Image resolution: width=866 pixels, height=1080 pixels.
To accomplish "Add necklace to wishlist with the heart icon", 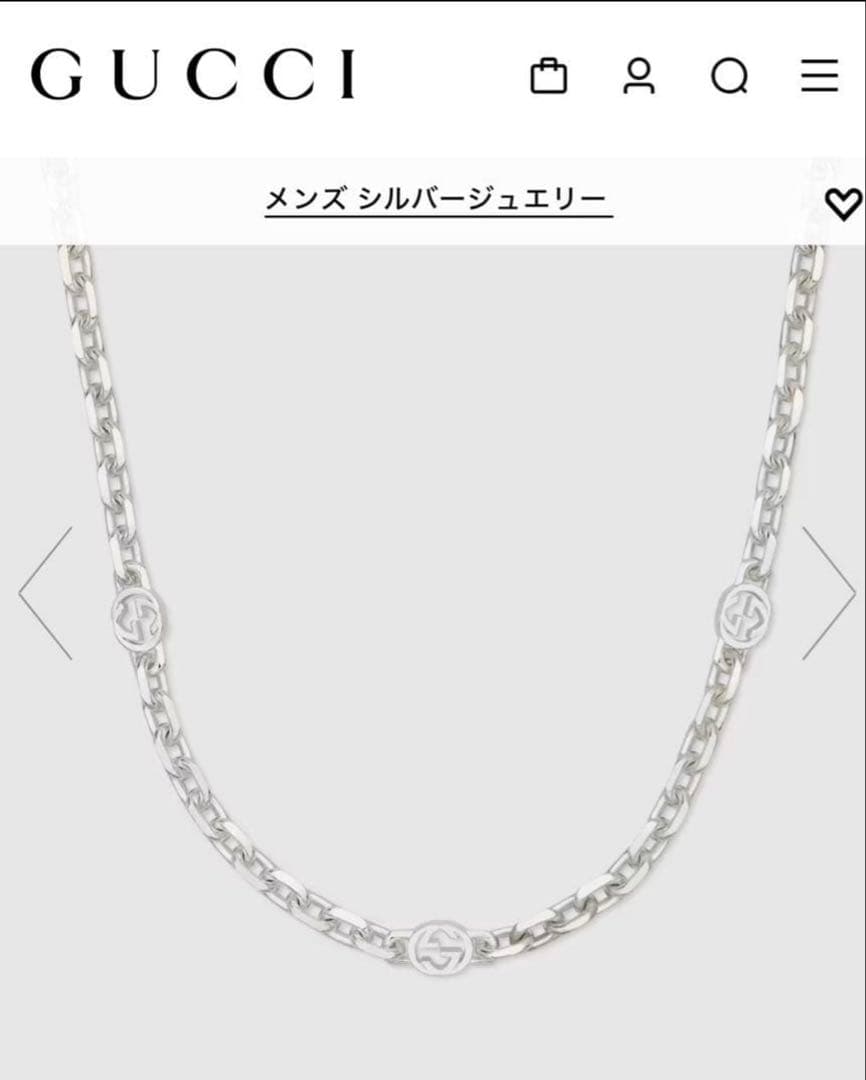I will click(842, 204).
